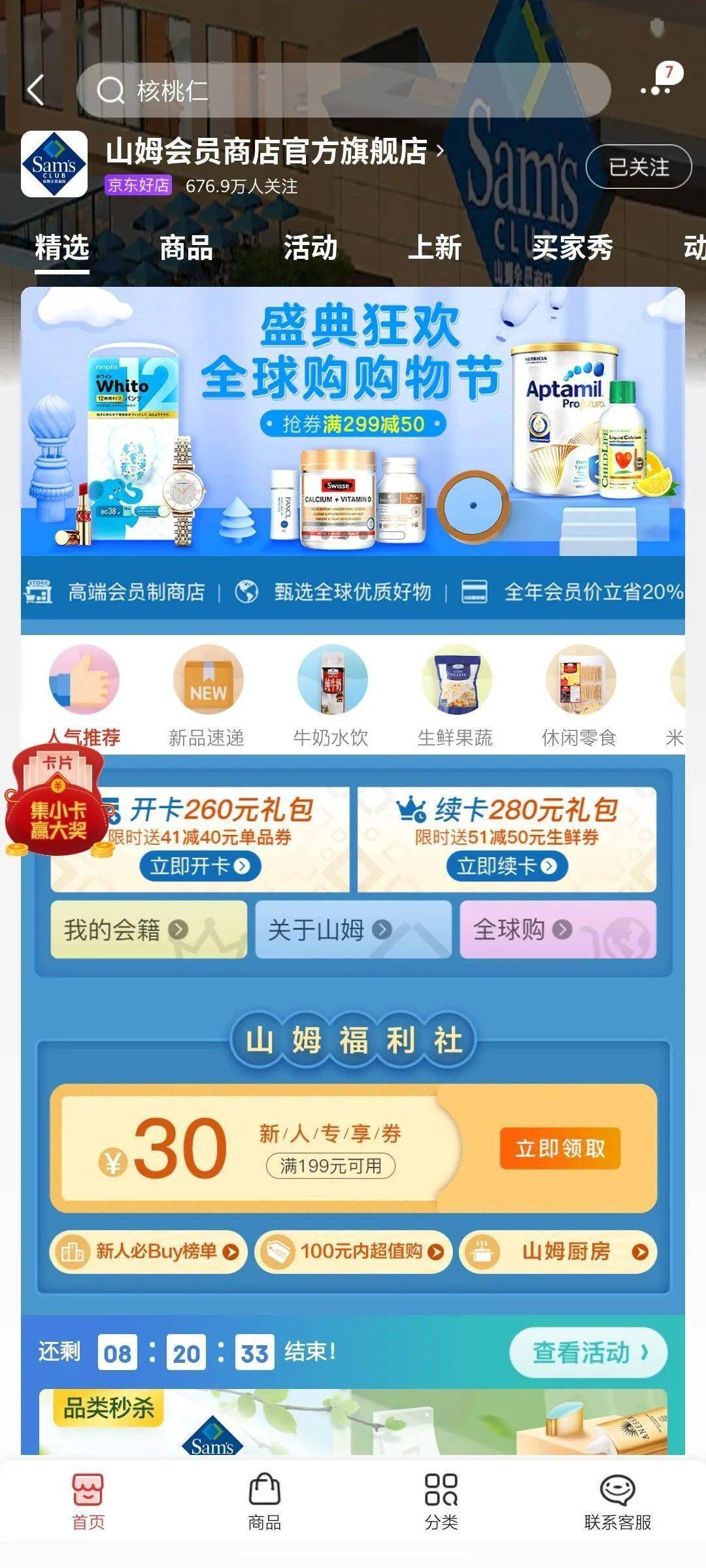Viewport: 706px width, 1568px height.
Task: Open 我的会籍 membership page
Action: (x=148, y=929)
